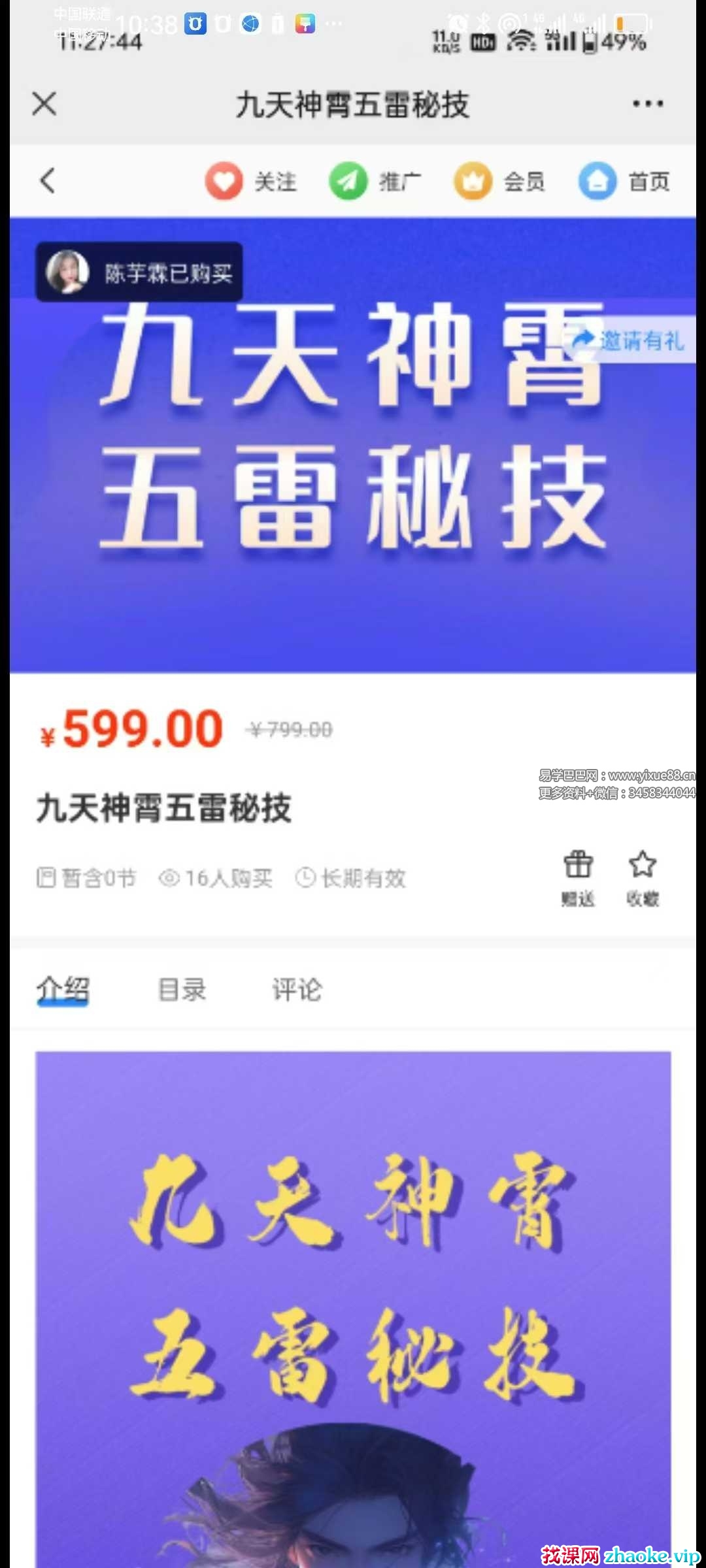The width and height of the screenshot is (706, 1568).
Task: Open the three-dot overflow menu
Action: click(647, 104)
